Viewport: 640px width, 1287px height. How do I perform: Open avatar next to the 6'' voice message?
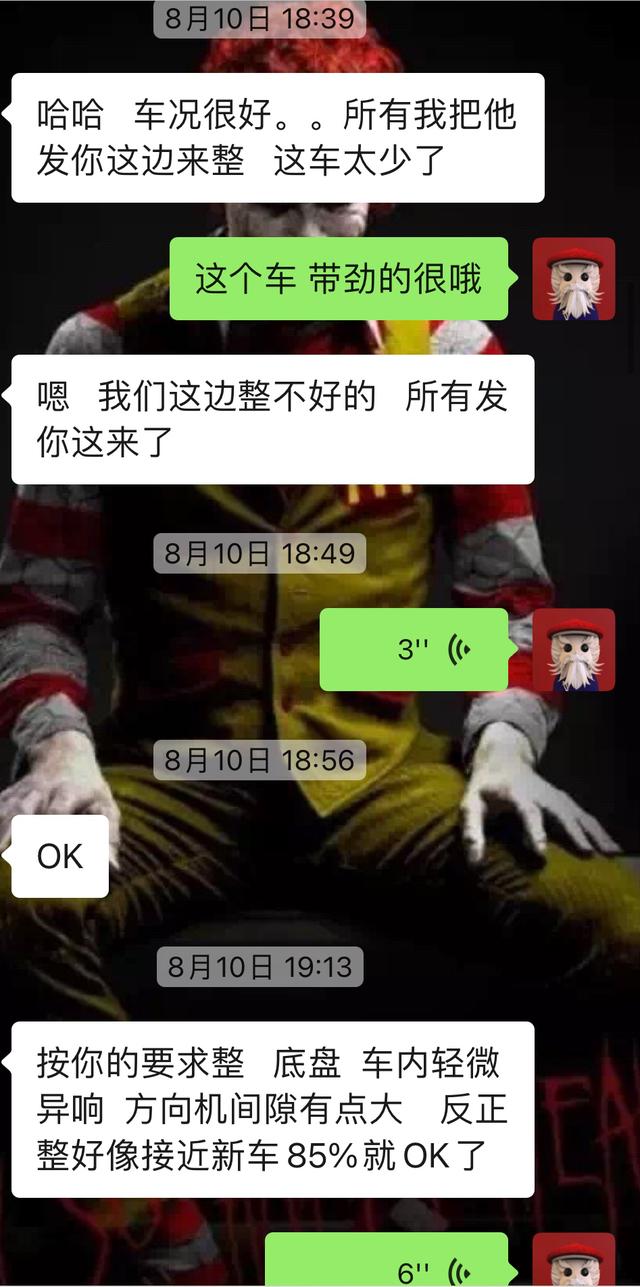(573, 1260)
